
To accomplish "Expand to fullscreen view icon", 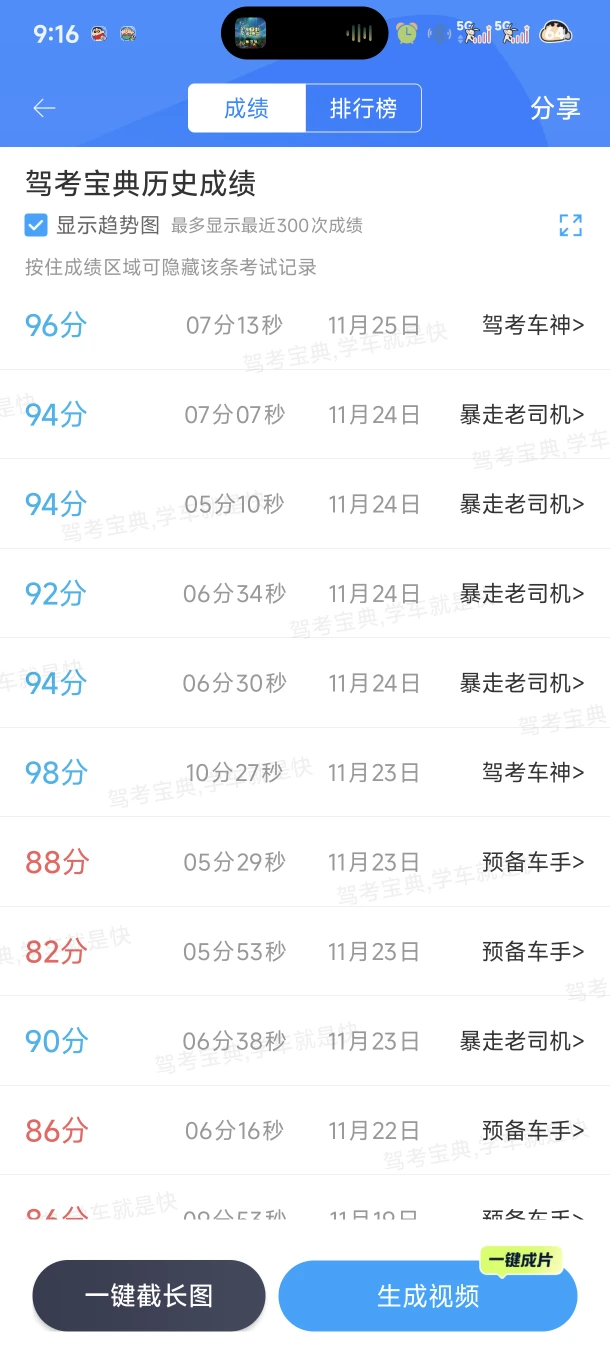I will tap(570, 225).
